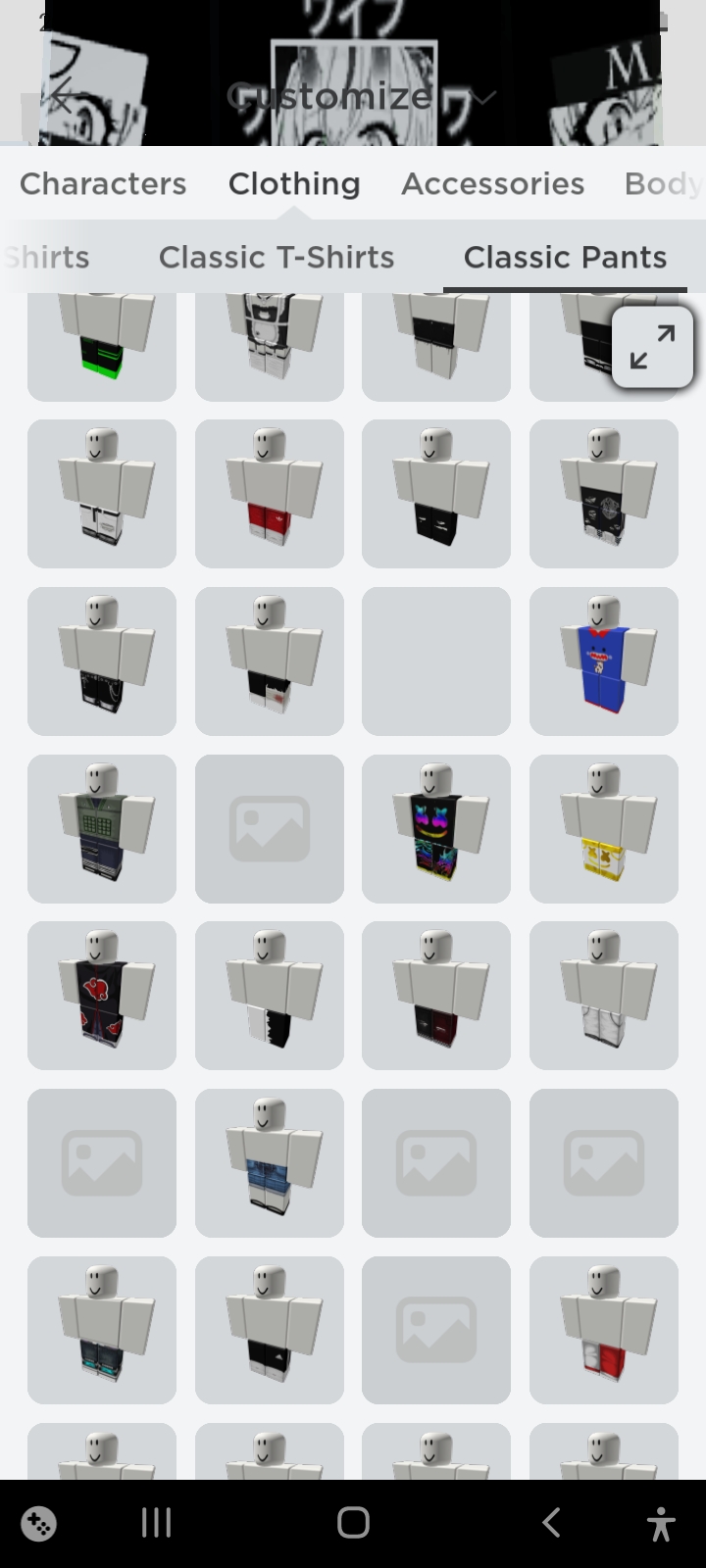706x1568 pixels.
Task: Choose the red and white split pants
Action: [x=603, y=1331]
